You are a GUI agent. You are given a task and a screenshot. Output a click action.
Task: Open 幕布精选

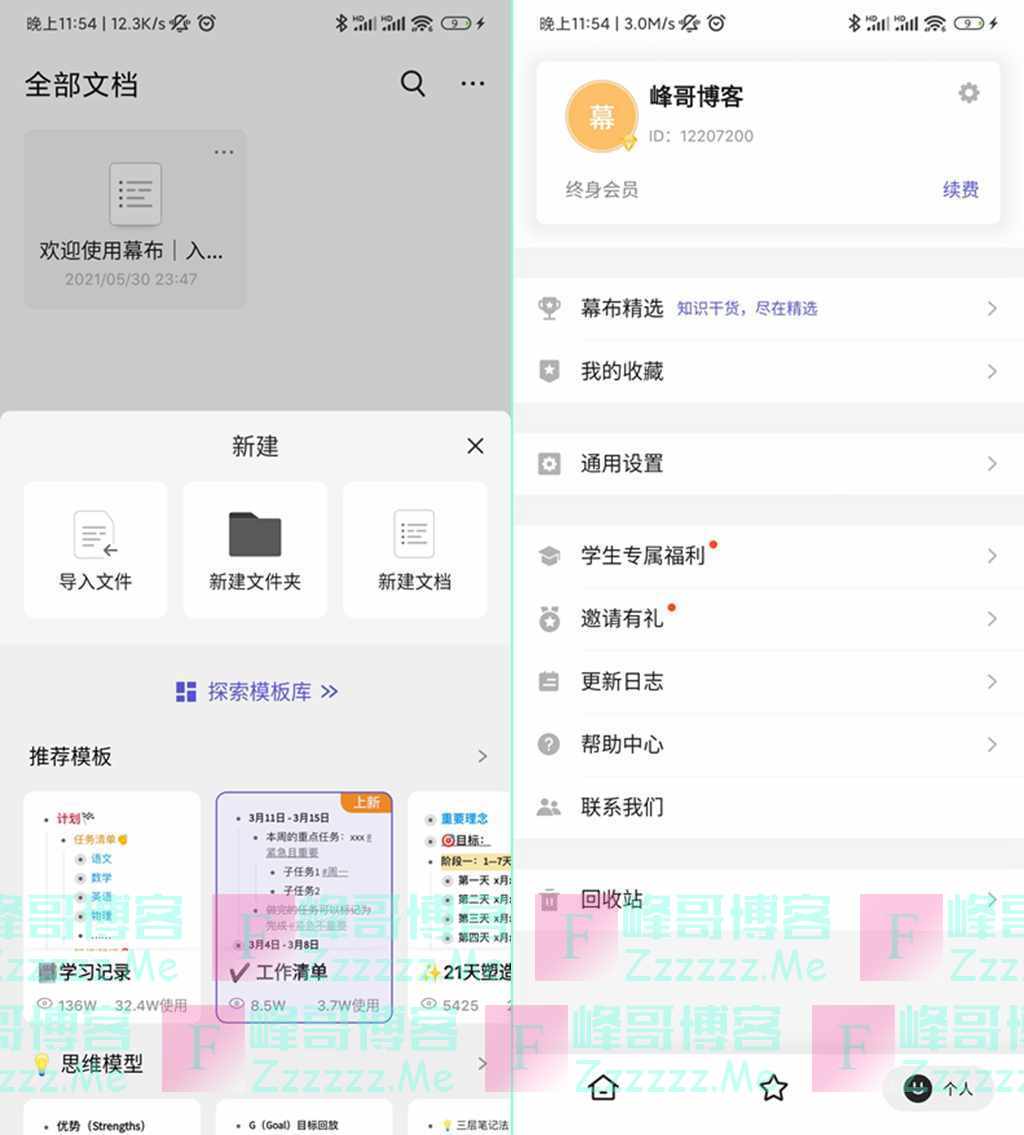point(768,308)
